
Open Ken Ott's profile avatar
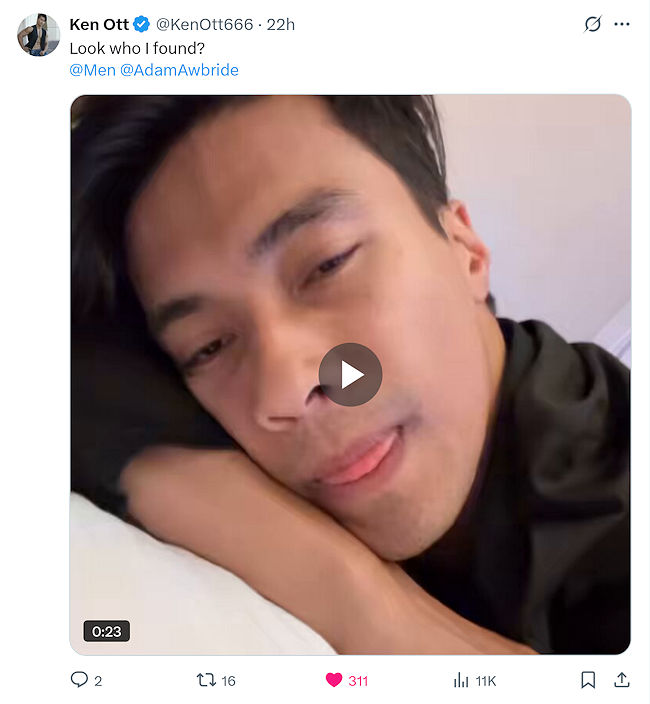coord(38,35)
